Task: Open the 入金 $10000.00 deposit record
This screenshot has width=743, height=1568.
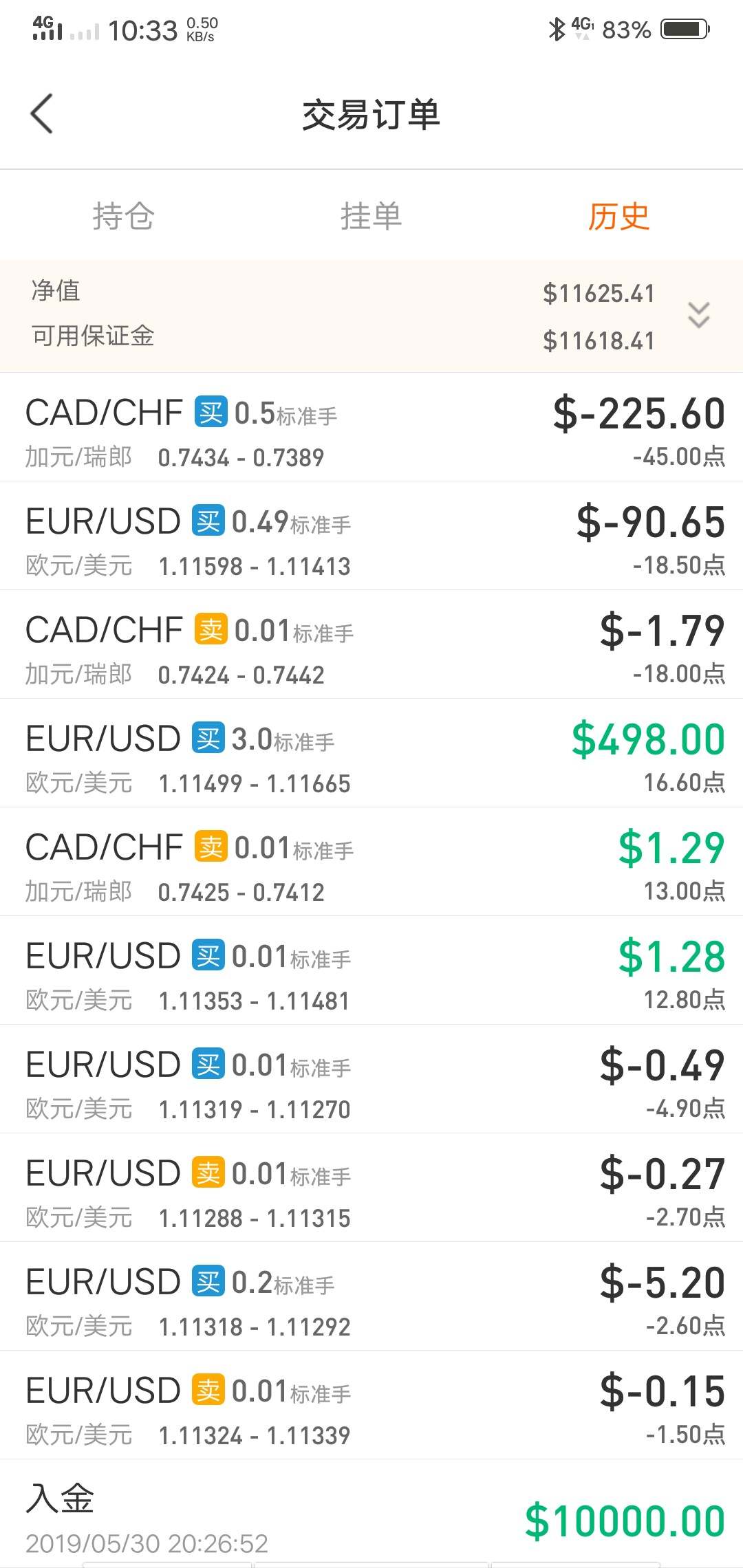Action: [371, 1514]
